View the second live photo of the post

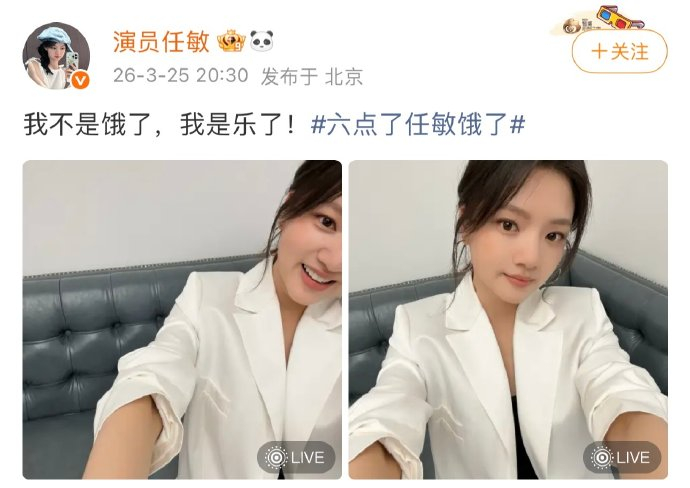point(507,319)
